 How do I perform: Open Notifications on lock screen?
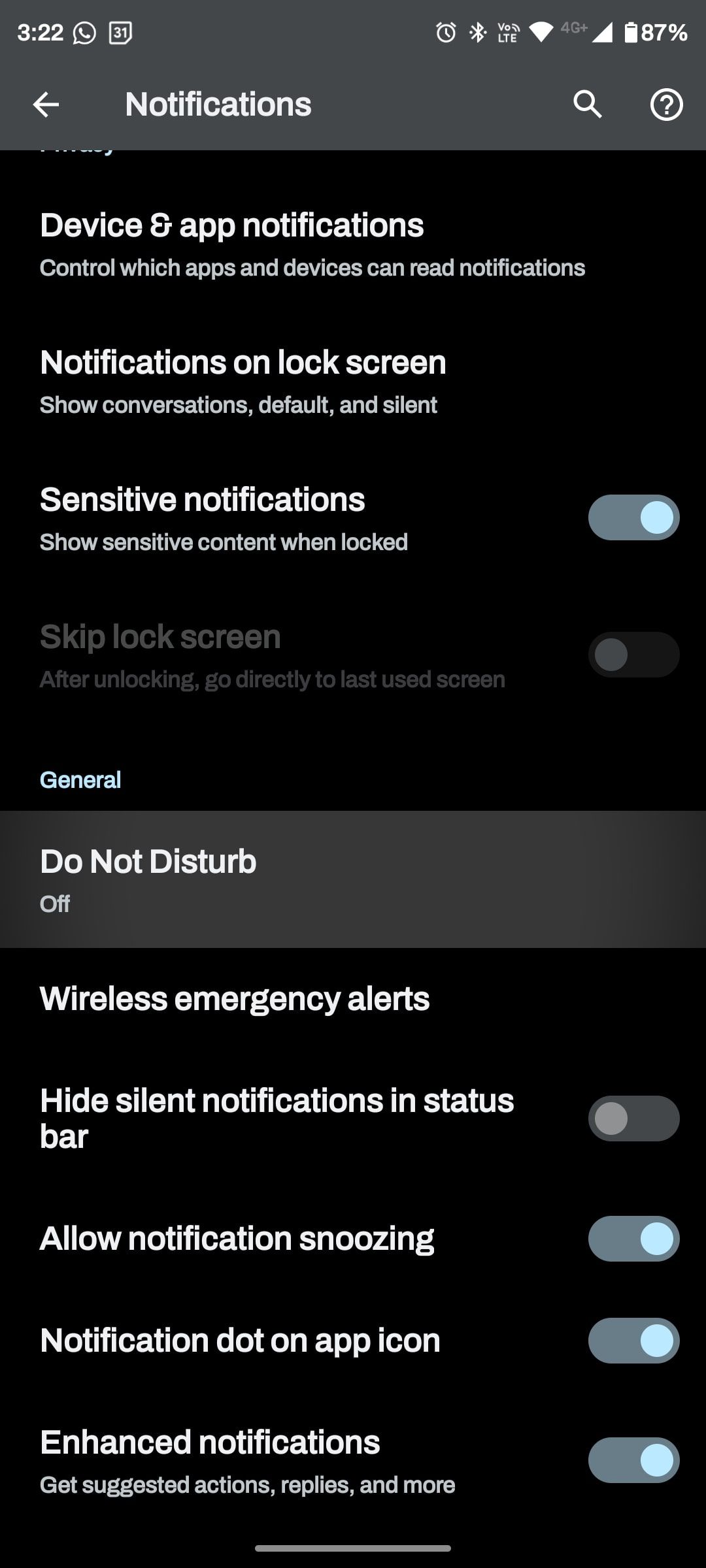coord(243,382)
